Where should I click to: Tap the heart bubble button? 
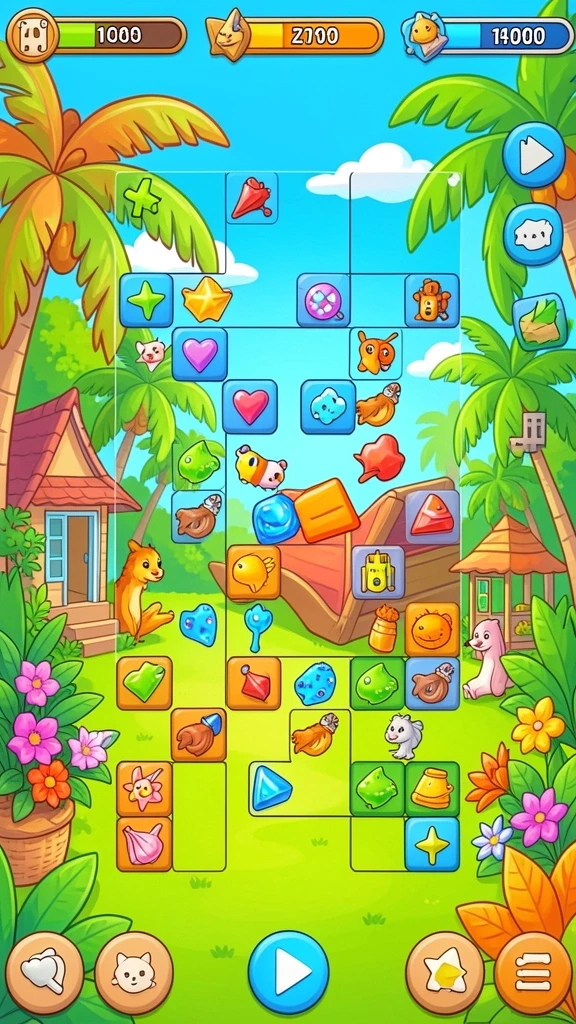(x=44, y=972)
